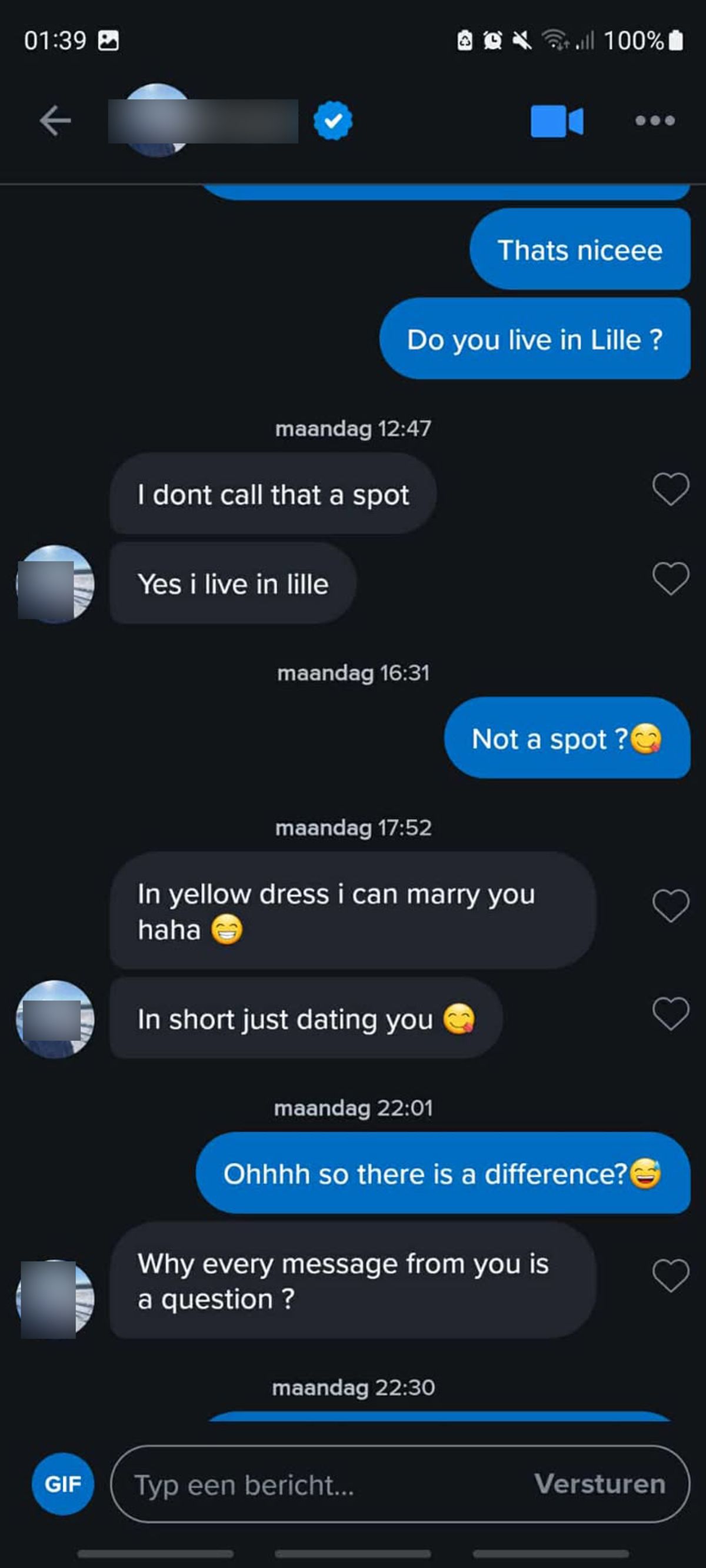Open the GIF picker
The height and width of the screenshot is (1568, 706).
tap(63, 1484)
